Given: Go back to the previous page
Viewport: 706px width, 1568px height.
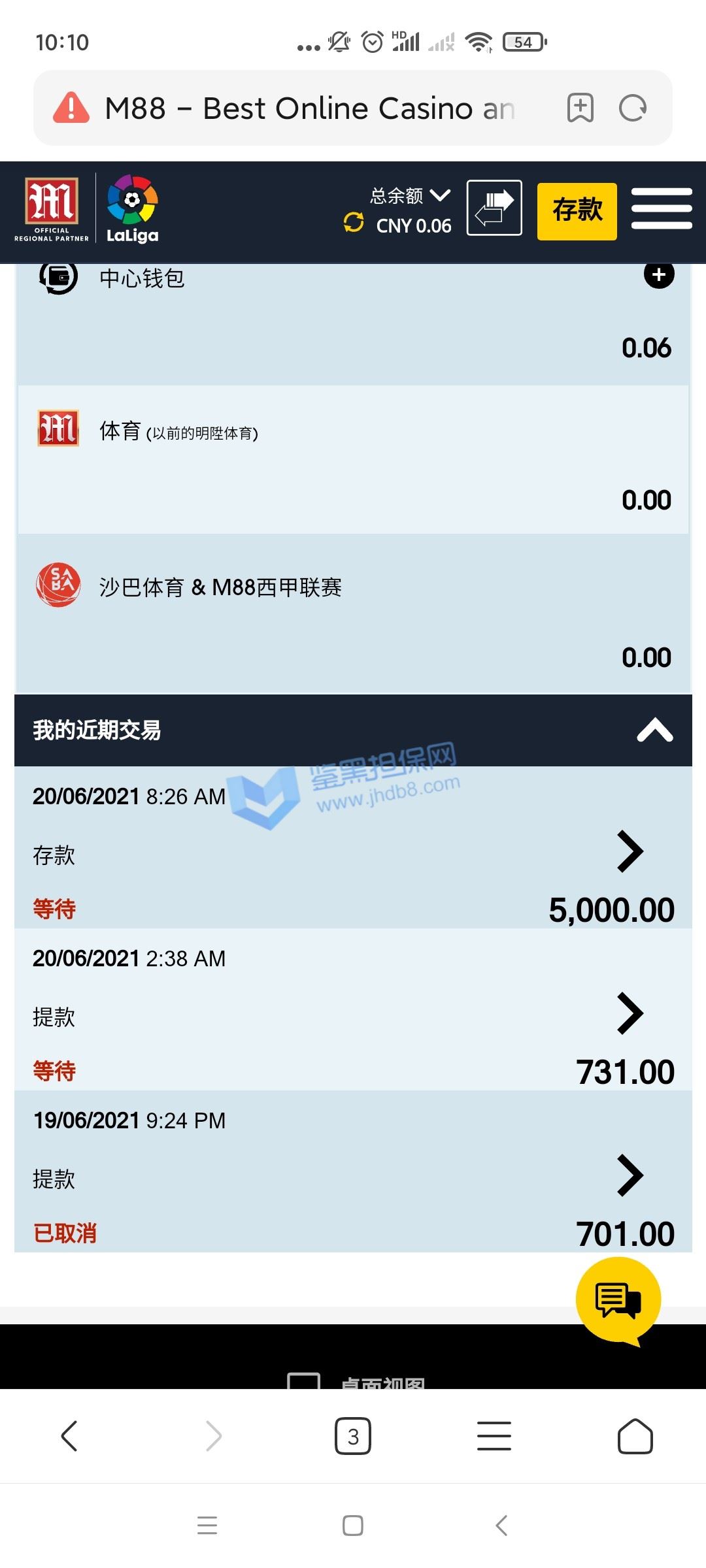Looking at the screenshot, I should coord(69,1435).
